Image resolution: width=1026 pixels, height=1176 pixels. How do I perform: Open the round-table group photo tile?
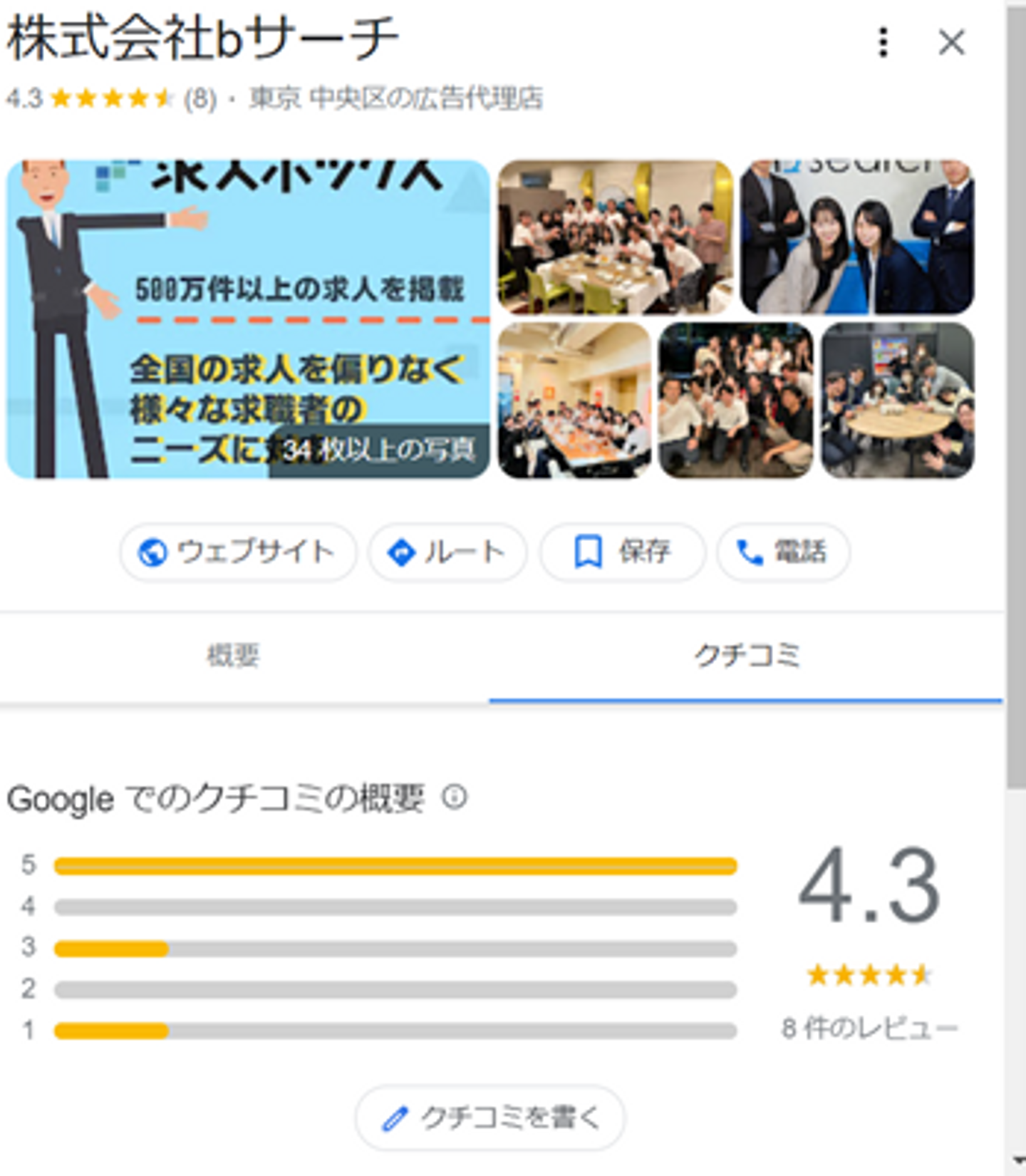tap(898, 400)
